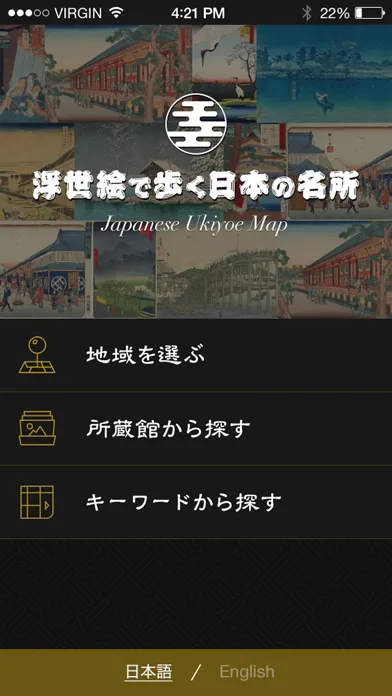Switch the language to English
392x696 pixels.
pos(247,672)
